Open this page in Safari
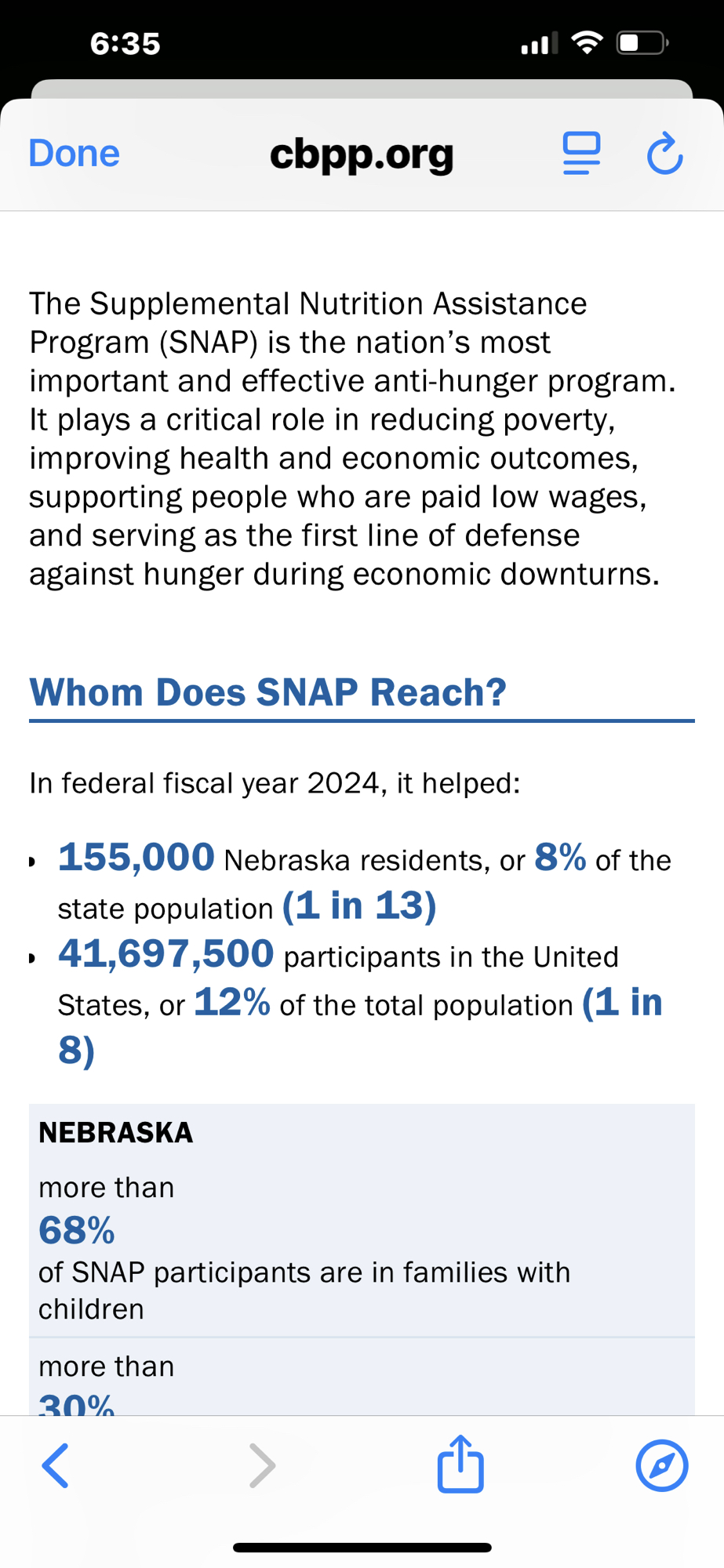Viewport: 724px width, 1568px height. tap(661, 1465)
